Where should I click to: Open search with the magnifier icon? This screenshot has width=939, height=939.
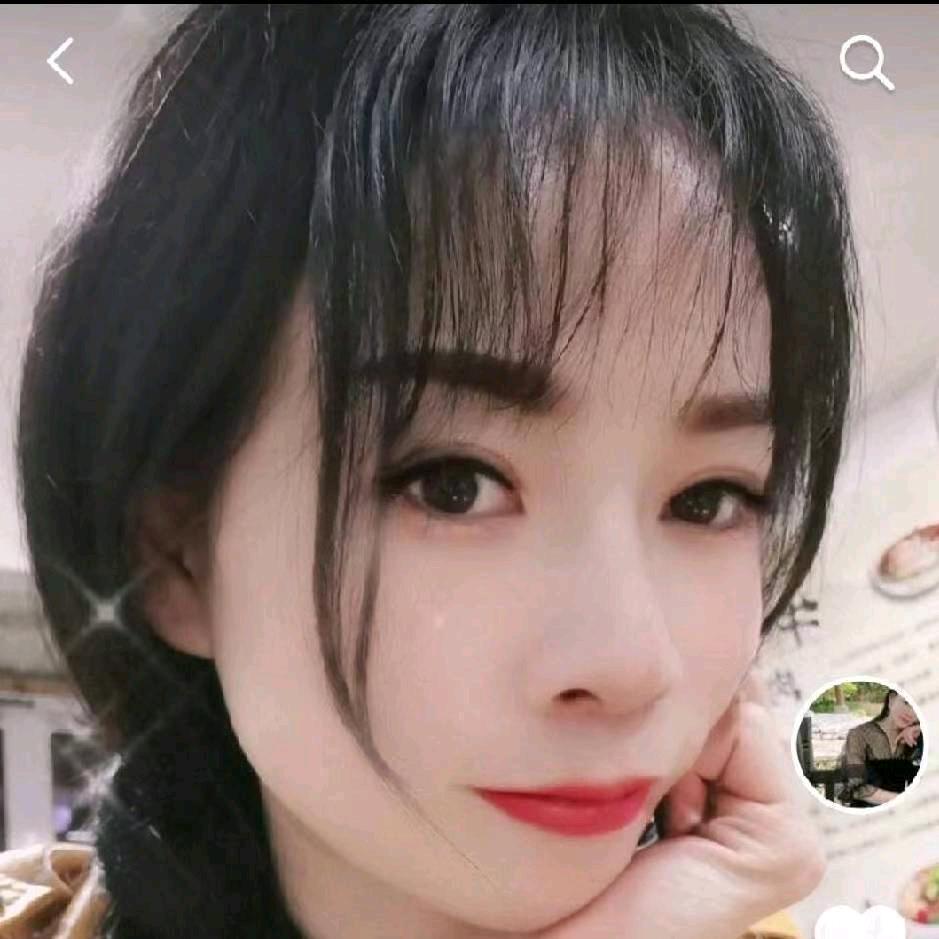(x=865, y=63)
